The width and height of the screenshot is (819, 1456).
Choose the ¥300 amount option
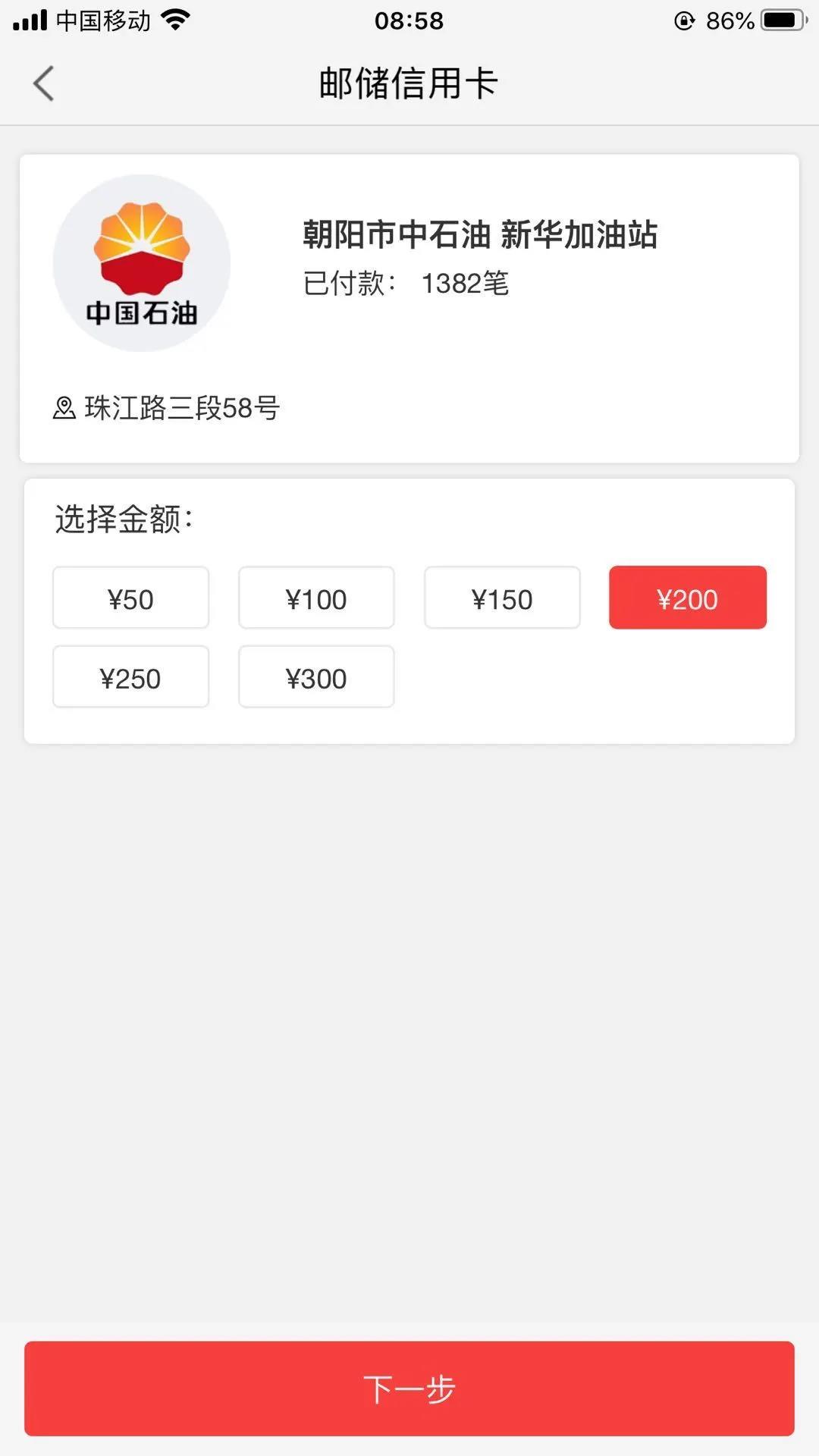click(316, 677)
